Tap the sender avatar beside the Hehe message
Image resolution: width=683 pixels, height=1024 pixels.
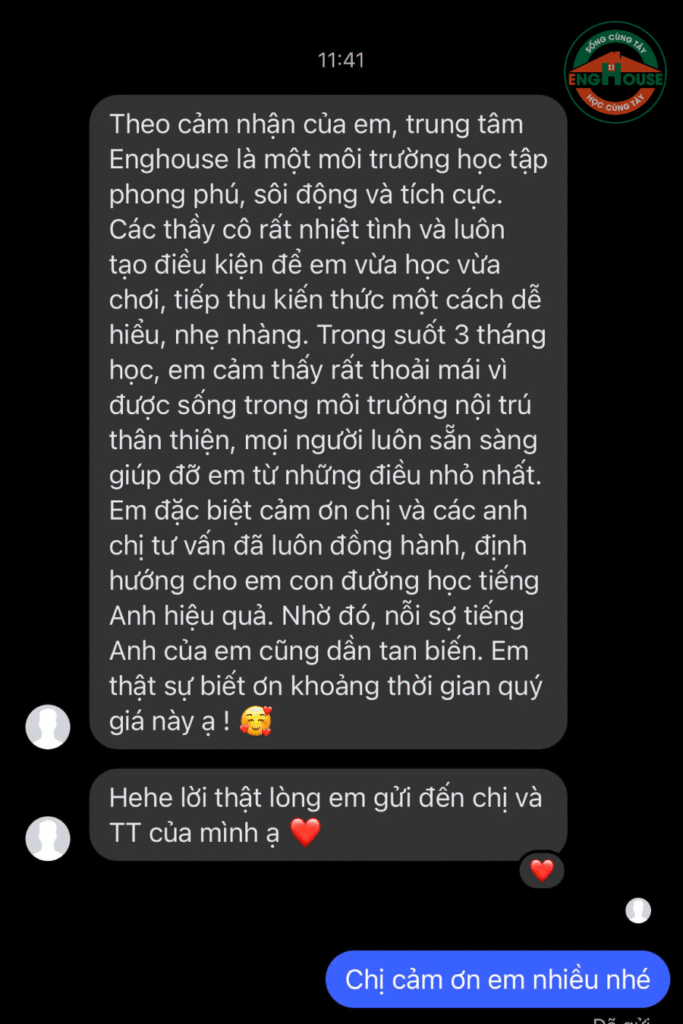point(47,838)
